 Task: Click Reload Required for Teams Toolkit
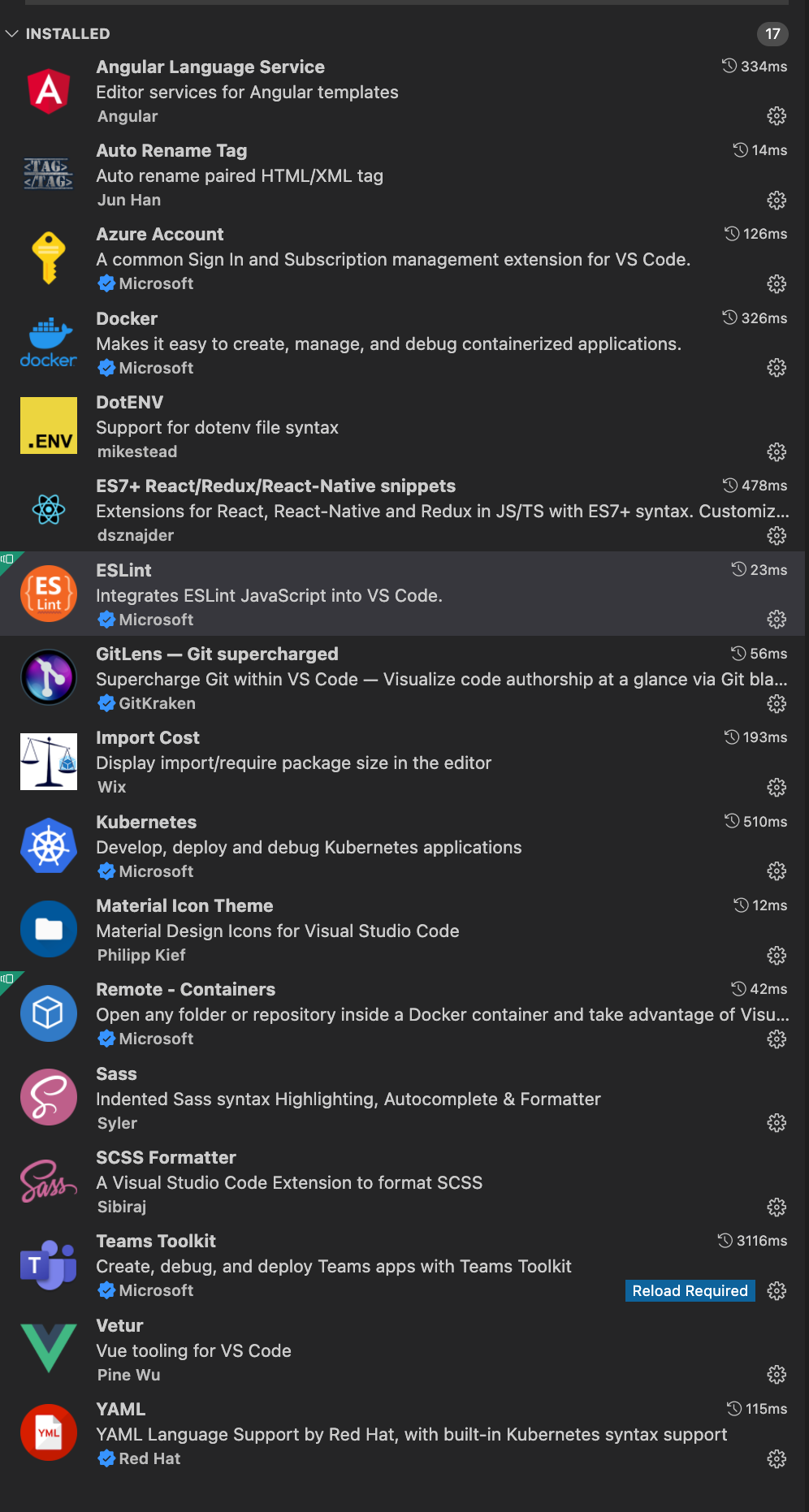pyautogui.click(x=690, y=1290)
